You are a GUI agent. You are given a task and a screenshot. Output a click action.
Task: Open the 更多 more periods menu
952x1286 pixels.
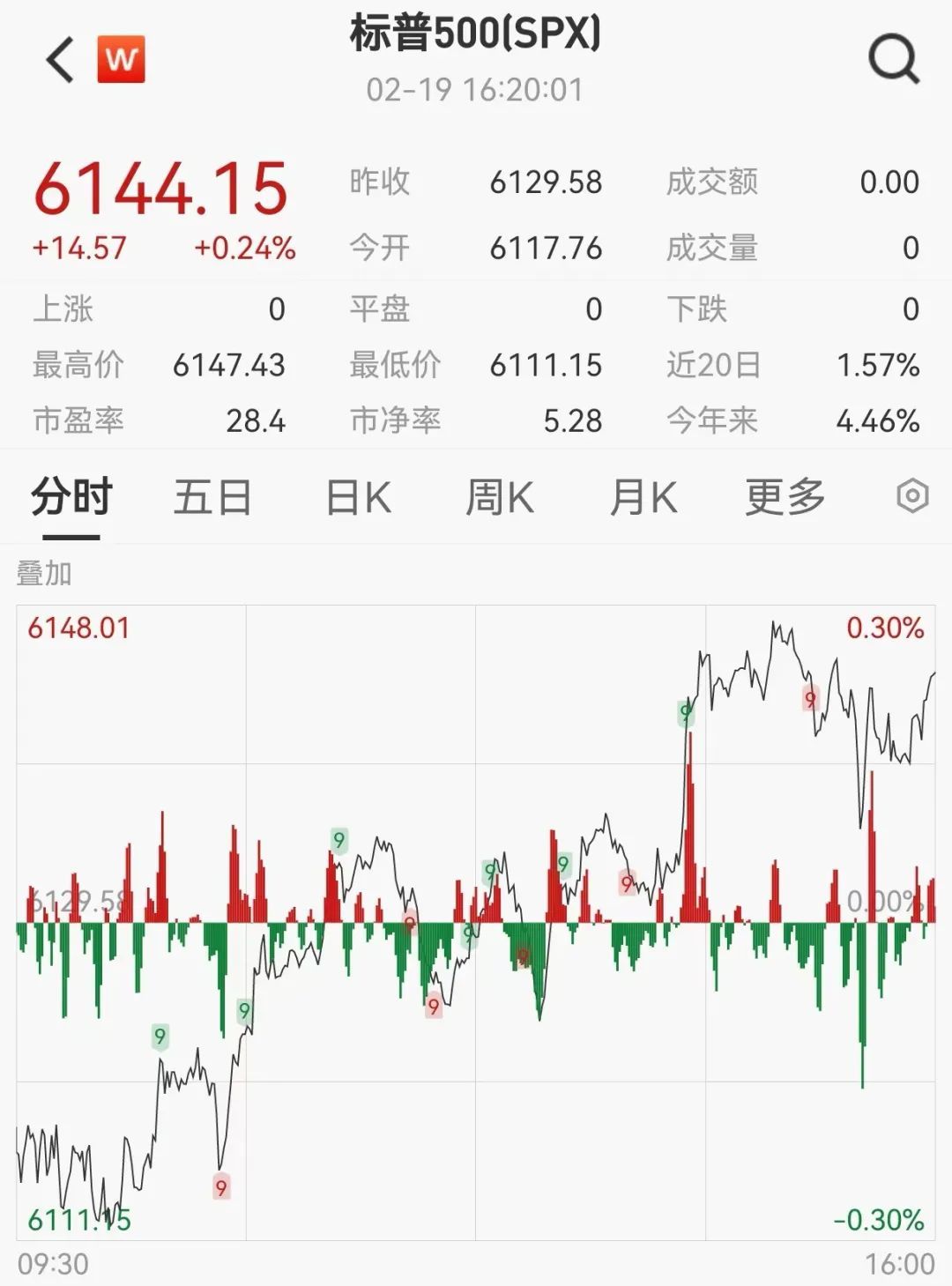tap(785, 497)
